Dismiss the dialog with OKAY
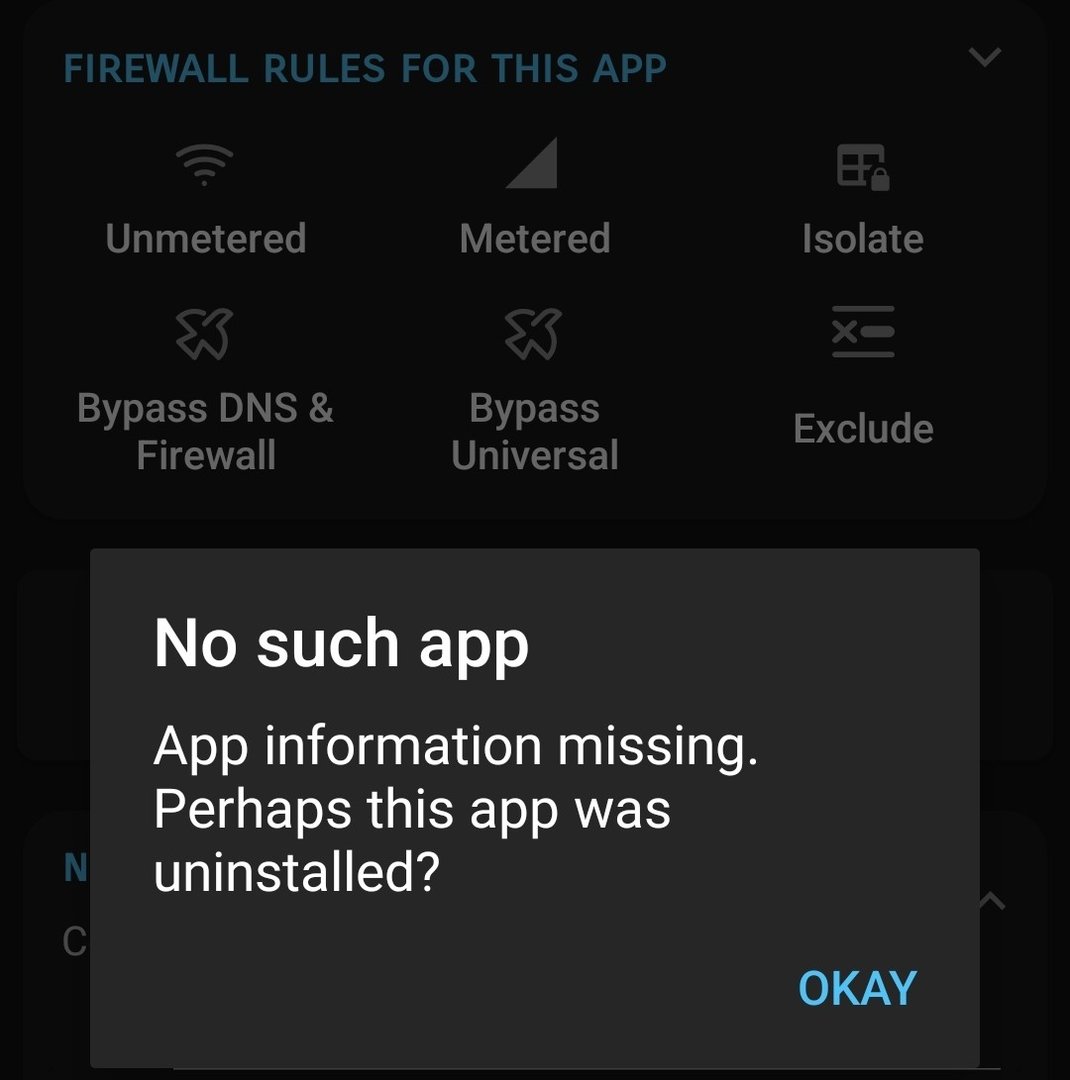Screen dimensions: 1070x1080 click(x=857, y=988)
